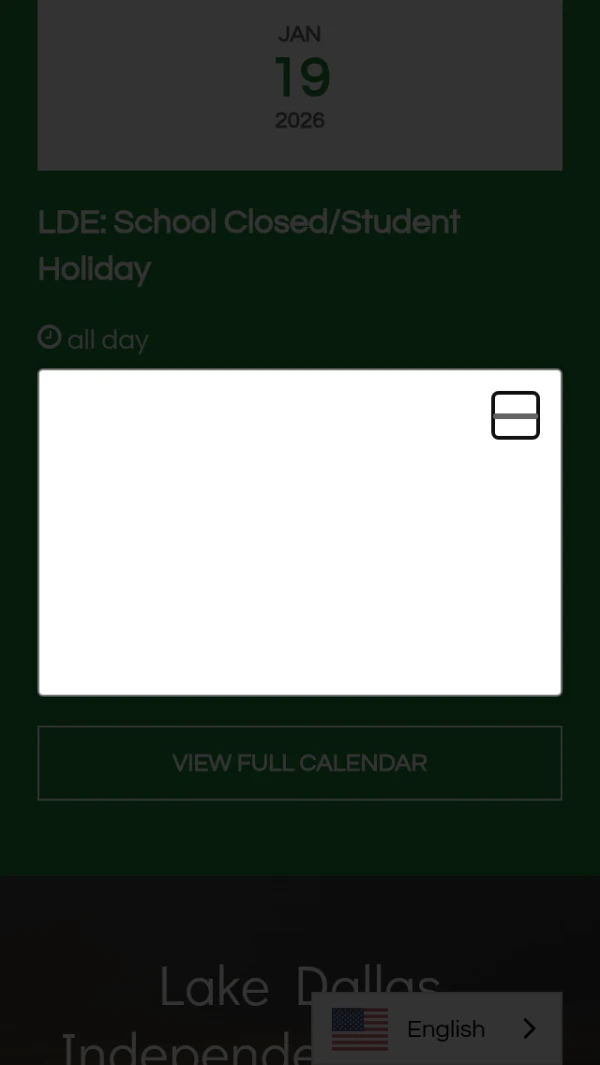The height and width of the screenshot is (1065, 600).
Task: Open the English language selector
Action: click(x=437, y=1028)
